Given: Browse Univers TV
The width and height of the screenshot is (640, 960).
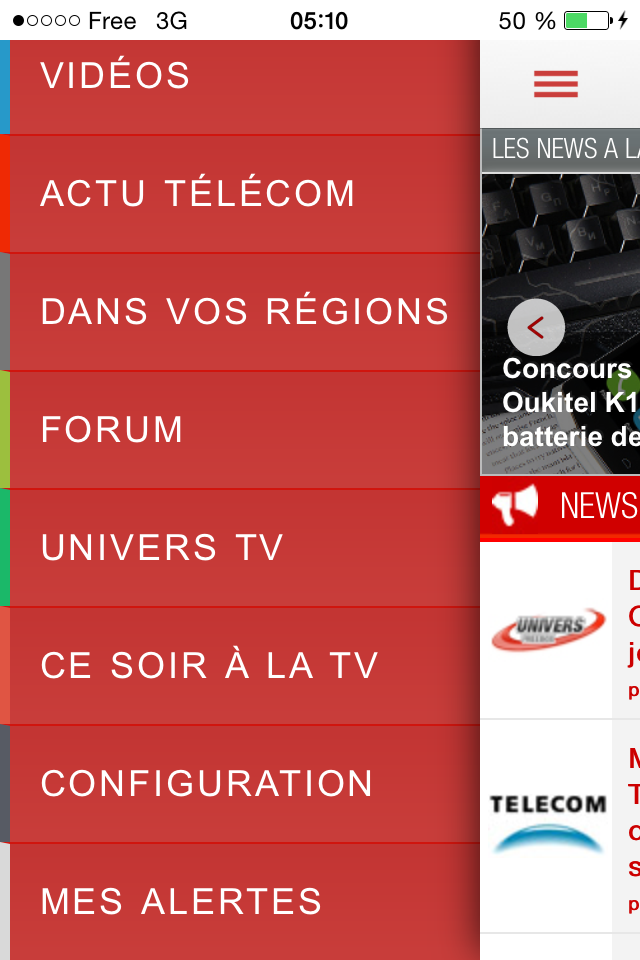Looking at the screenshot, I should (240, 548).
